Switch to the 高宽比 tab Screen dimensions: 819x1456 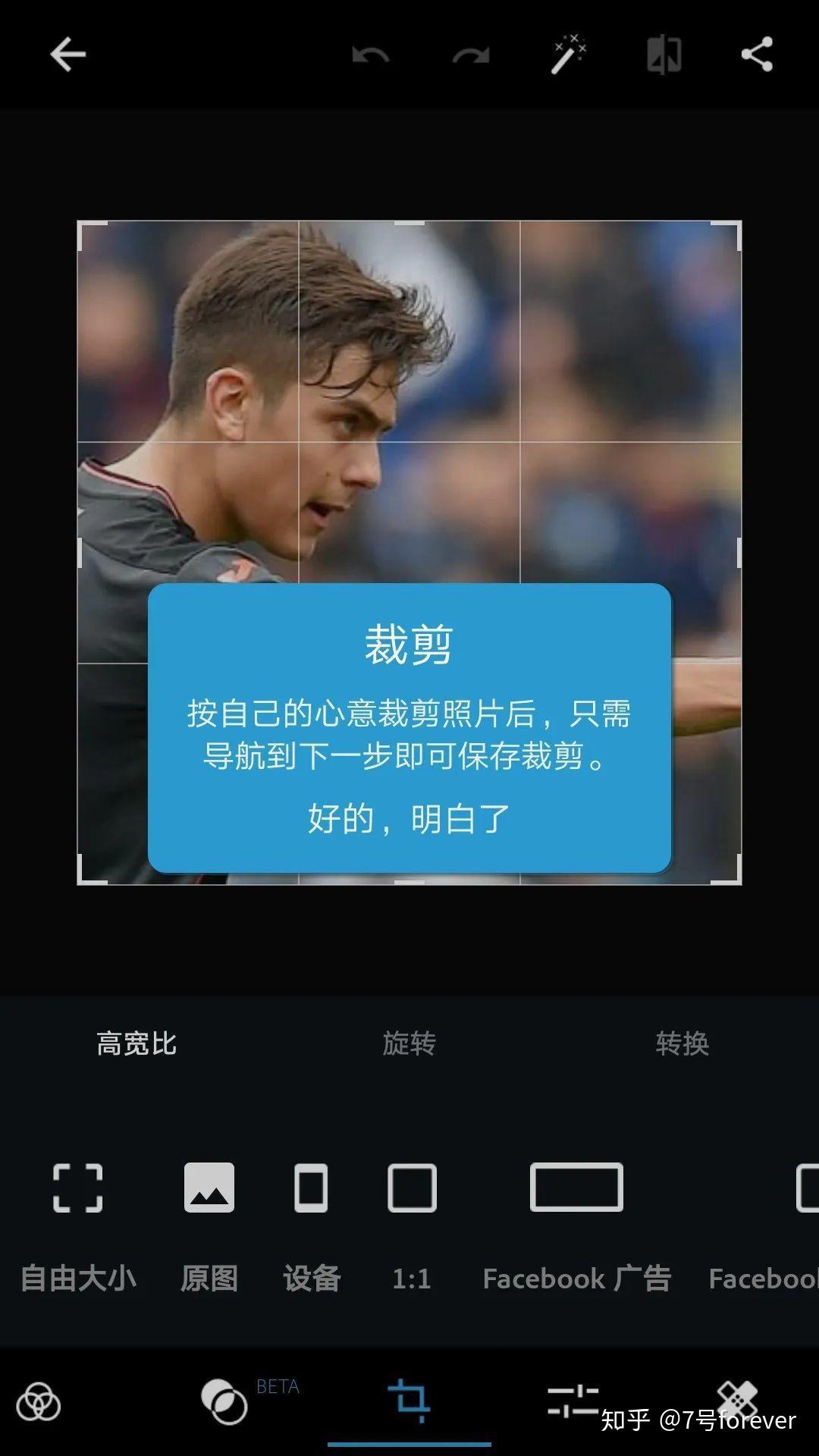(x=136, y=1043)
